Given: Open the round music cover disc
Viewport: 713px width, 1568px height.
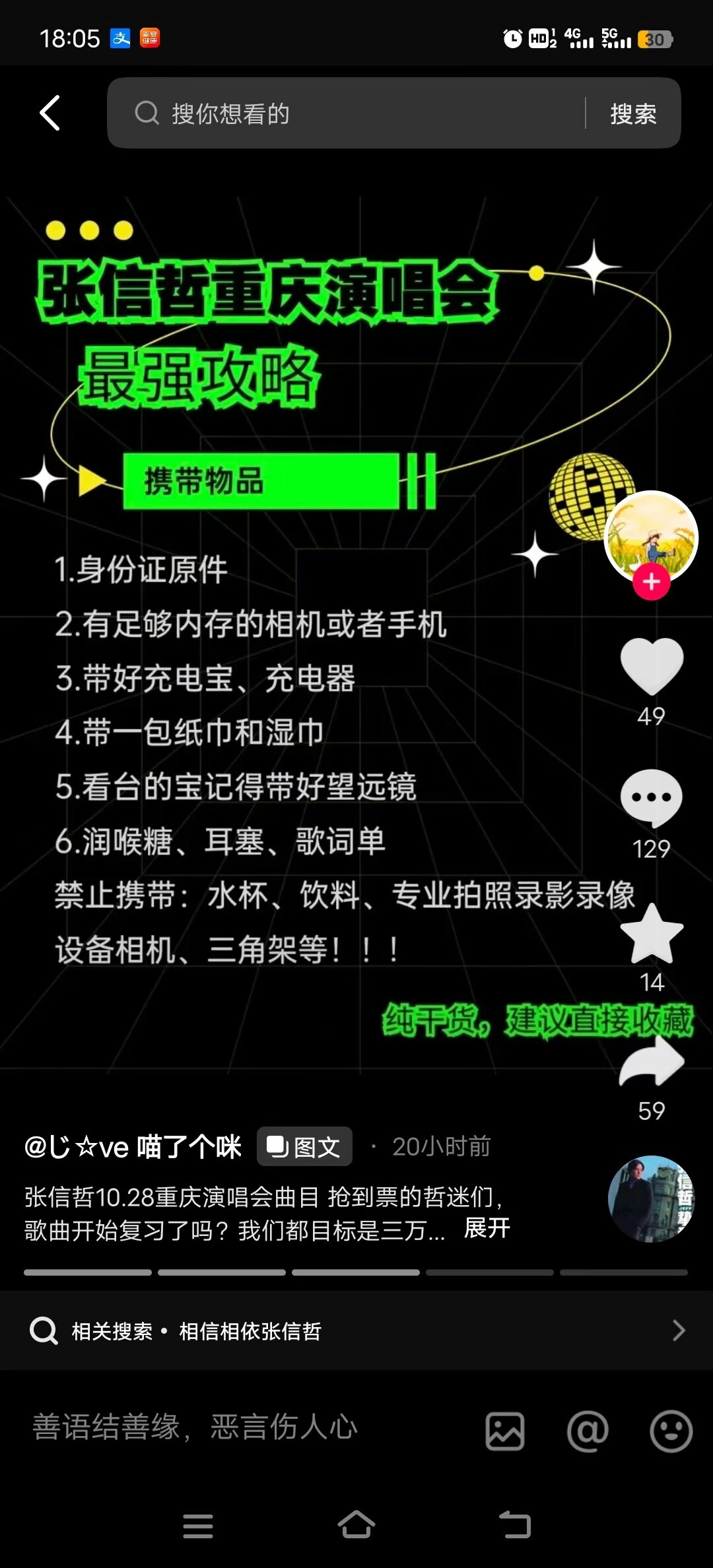Looking at the screenshot, I should [x=651, y=1198].
